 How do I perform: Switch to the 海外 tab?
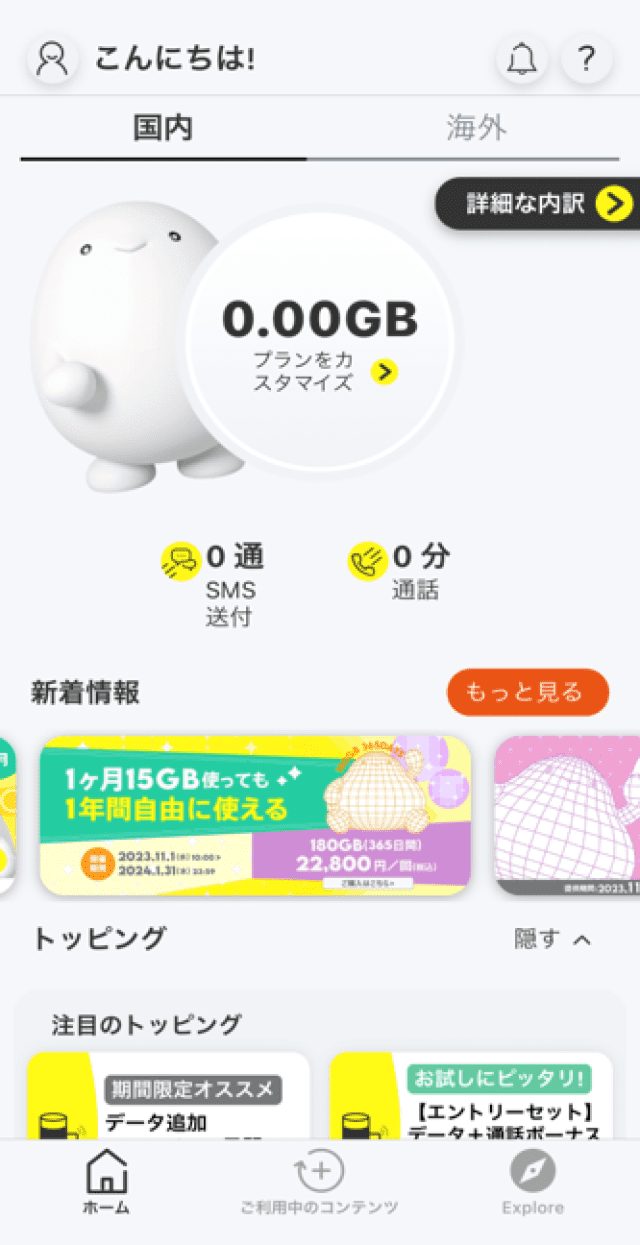(476, 128)
